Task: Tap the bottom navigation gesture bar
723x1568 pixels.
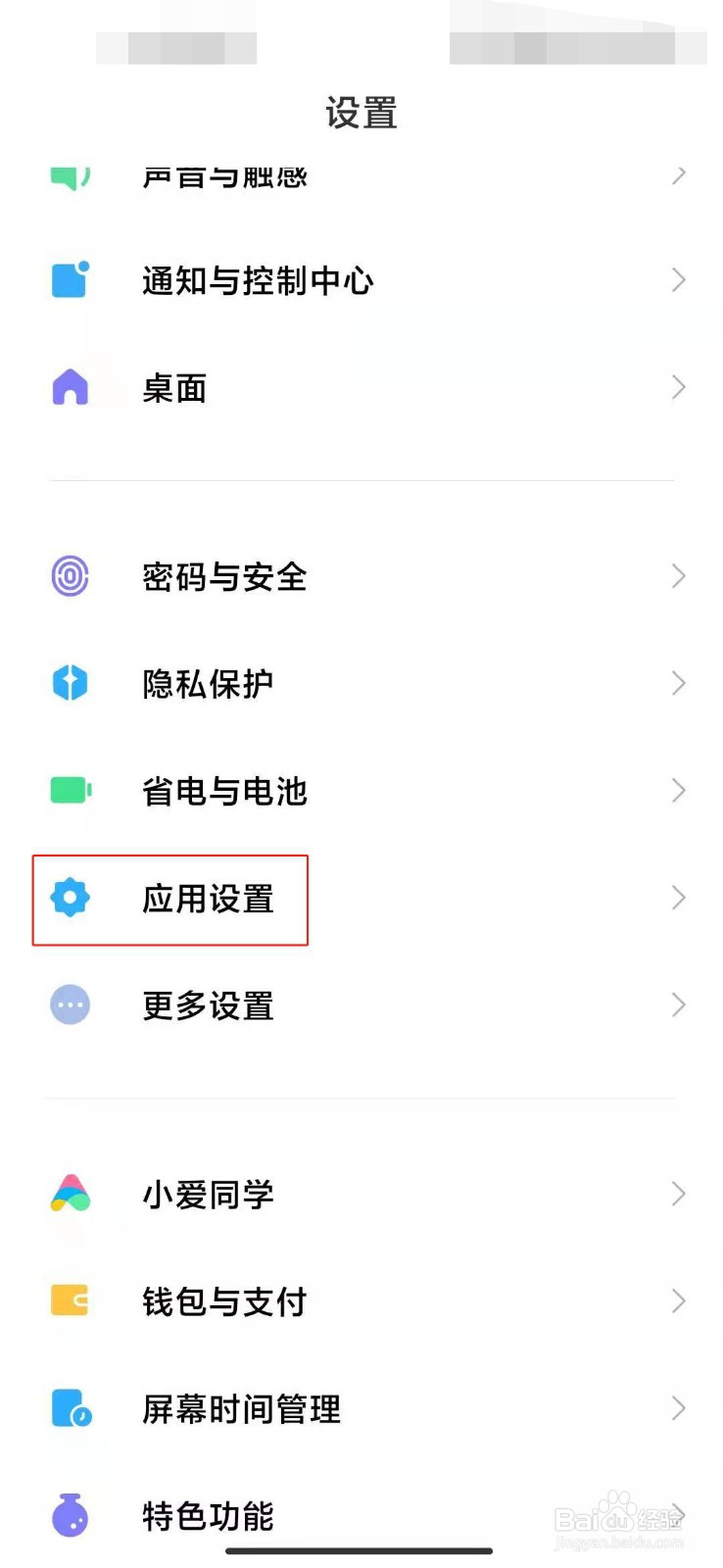Action: pos(361,1550)
